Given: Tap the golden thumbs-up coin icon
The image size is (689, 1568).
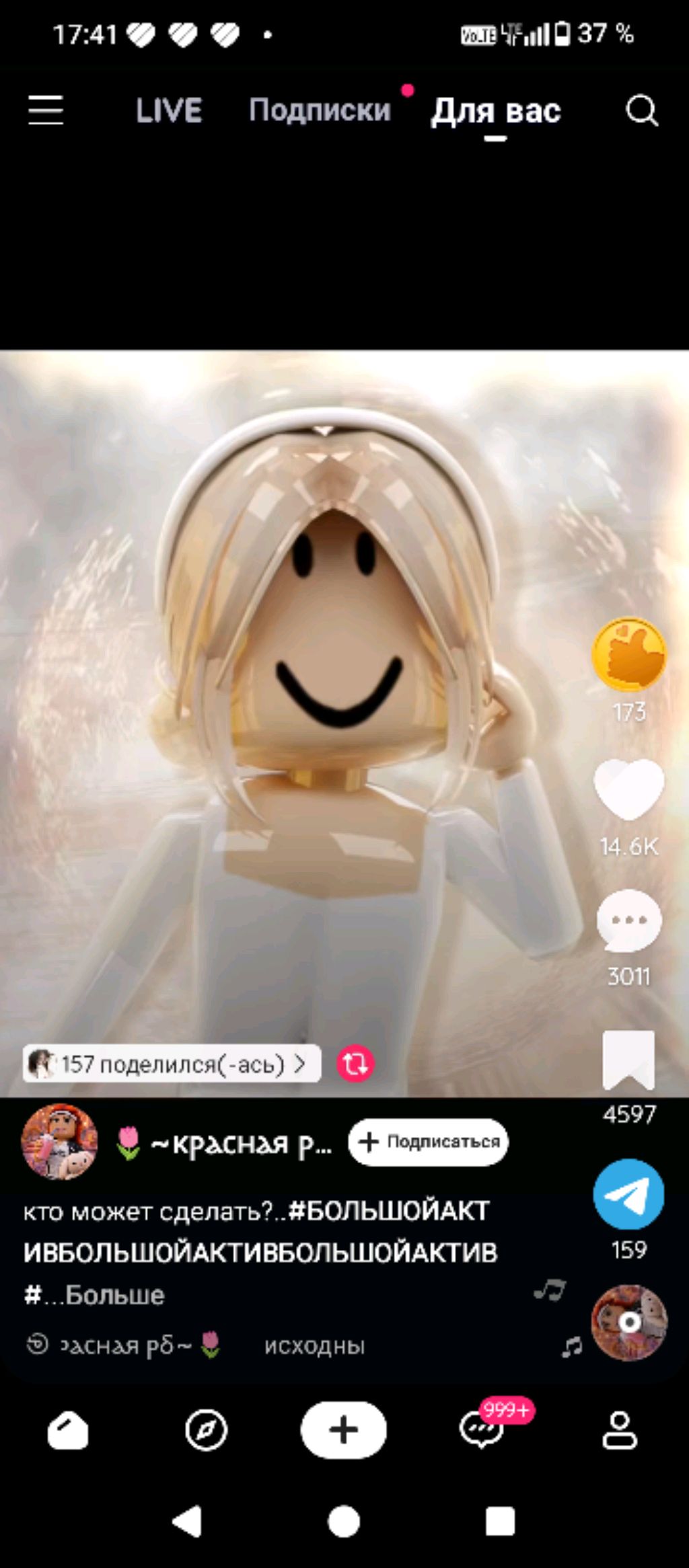Looking at the screenshot, I should (629, 655).
